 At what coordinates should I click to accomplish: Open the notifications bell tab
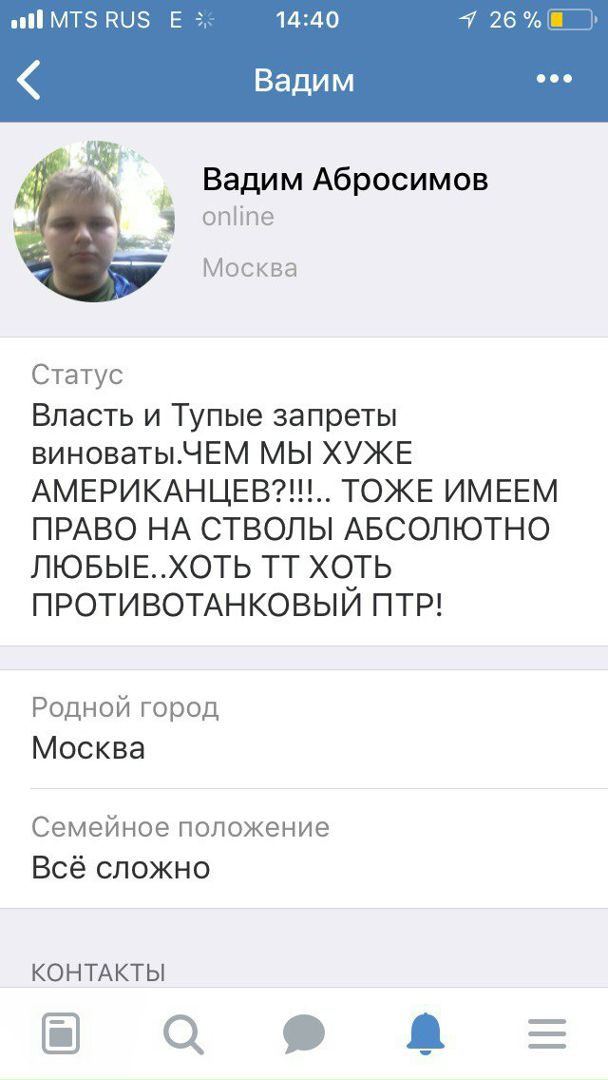point(426,1033)
